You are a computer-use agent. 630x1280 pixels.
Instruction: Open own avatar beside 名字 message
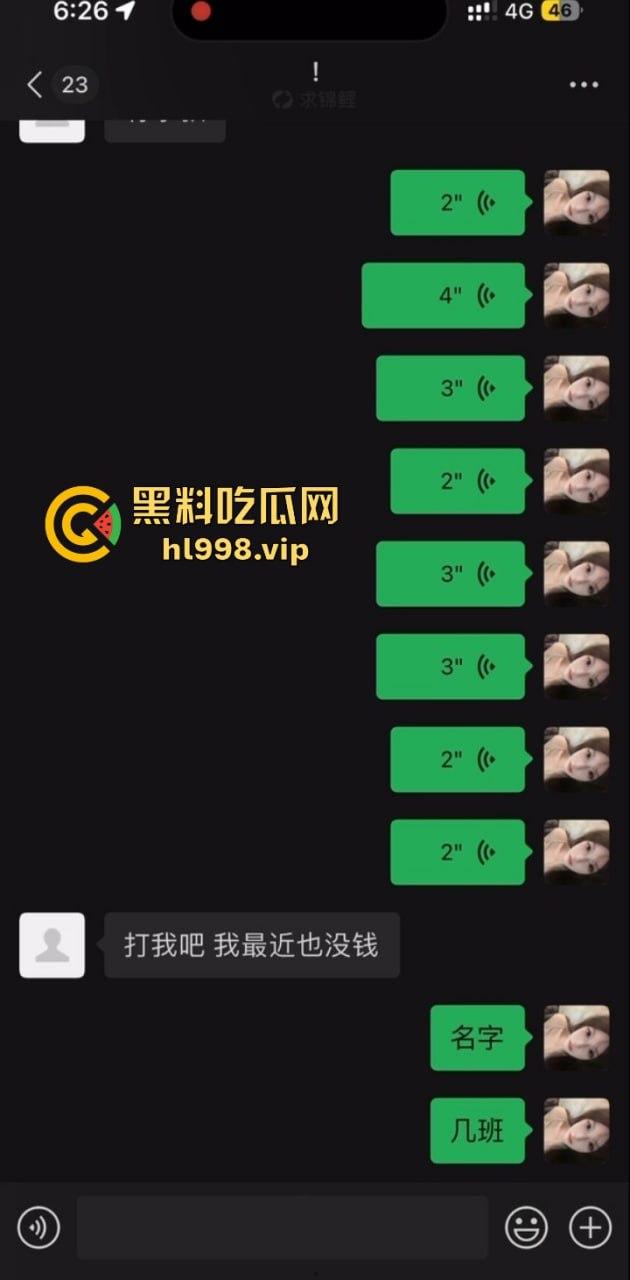(576, 1038)
